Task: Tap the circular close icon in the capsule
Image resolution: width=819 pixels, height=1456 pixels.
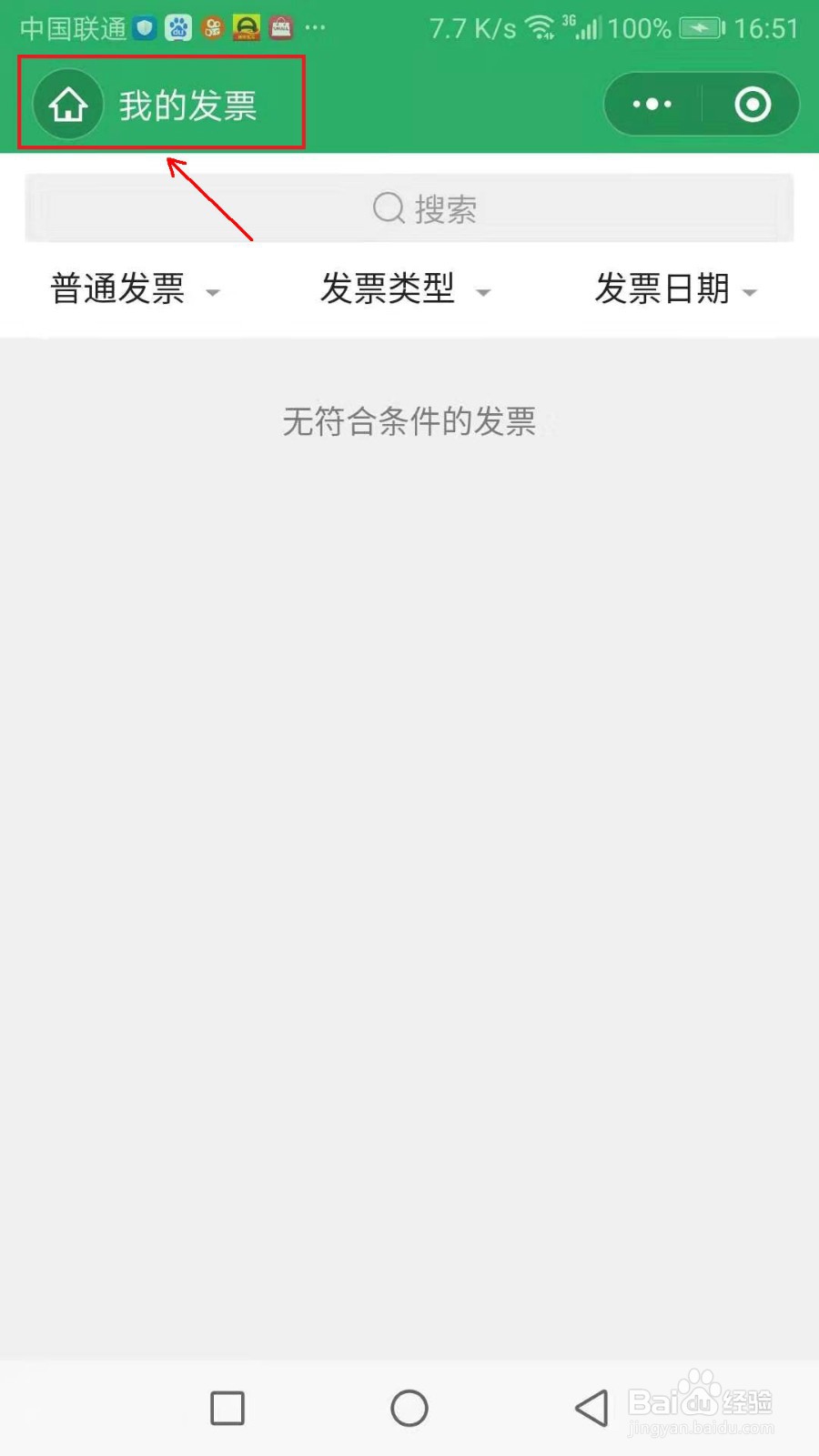Action: pyautogui.click(x=753, y=104)
